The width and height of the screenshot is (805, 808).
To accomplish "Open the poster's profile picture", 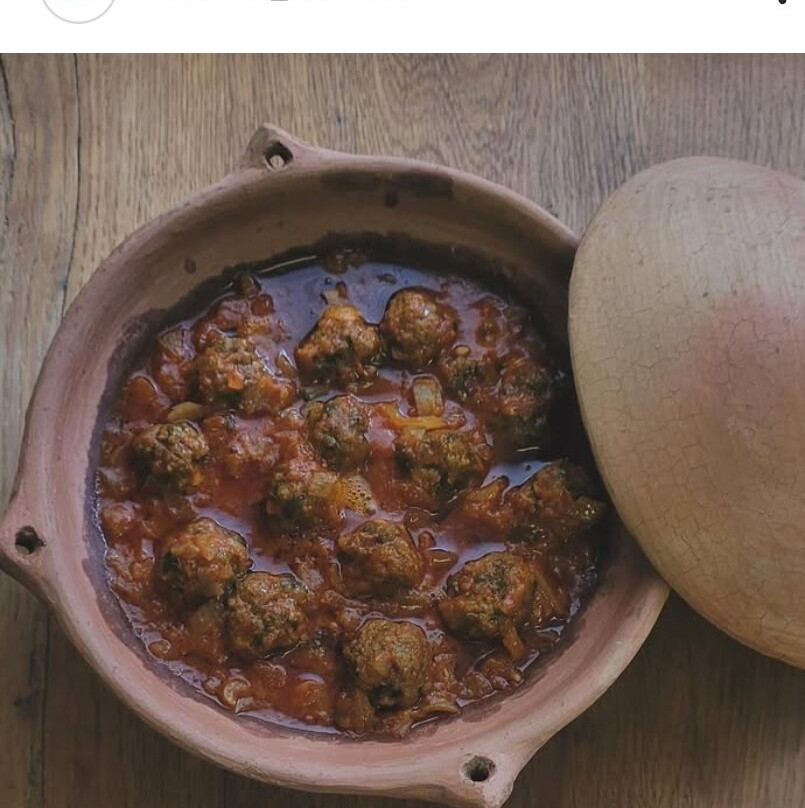I will (78, 6).
